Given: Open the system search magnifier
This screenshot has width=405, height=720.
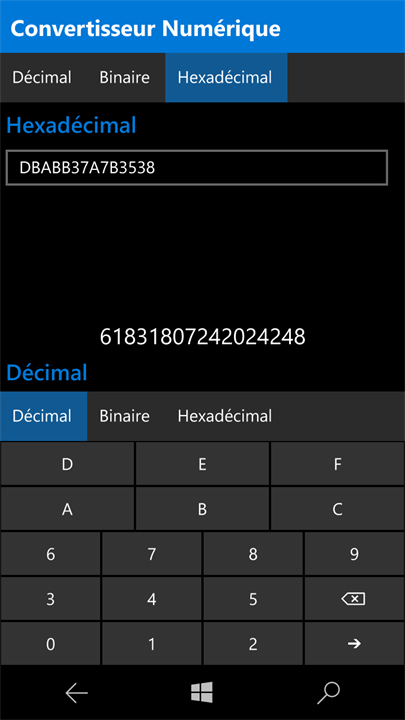Looking at the screenshot, I should (x=329, y=693).
